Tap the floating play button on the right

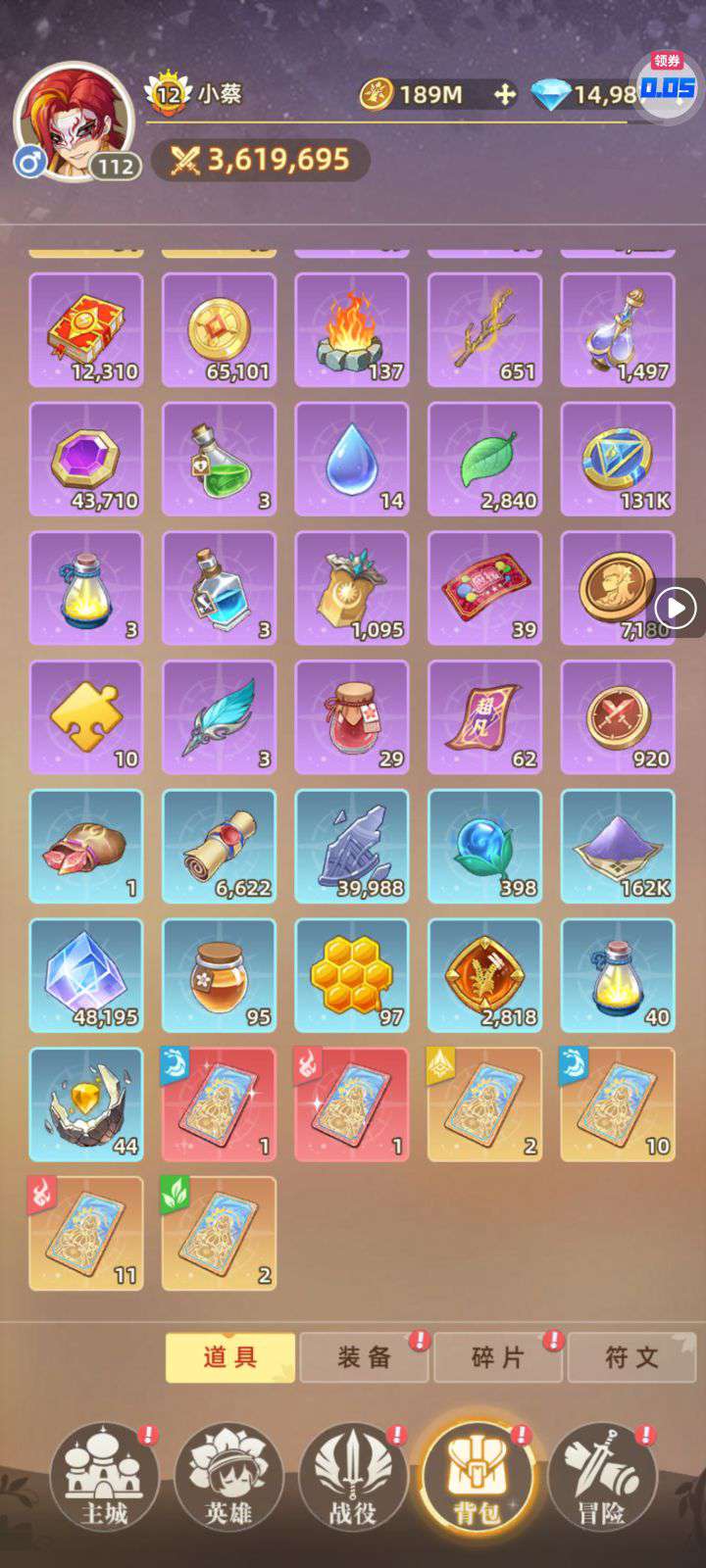(x=679, y=609)
